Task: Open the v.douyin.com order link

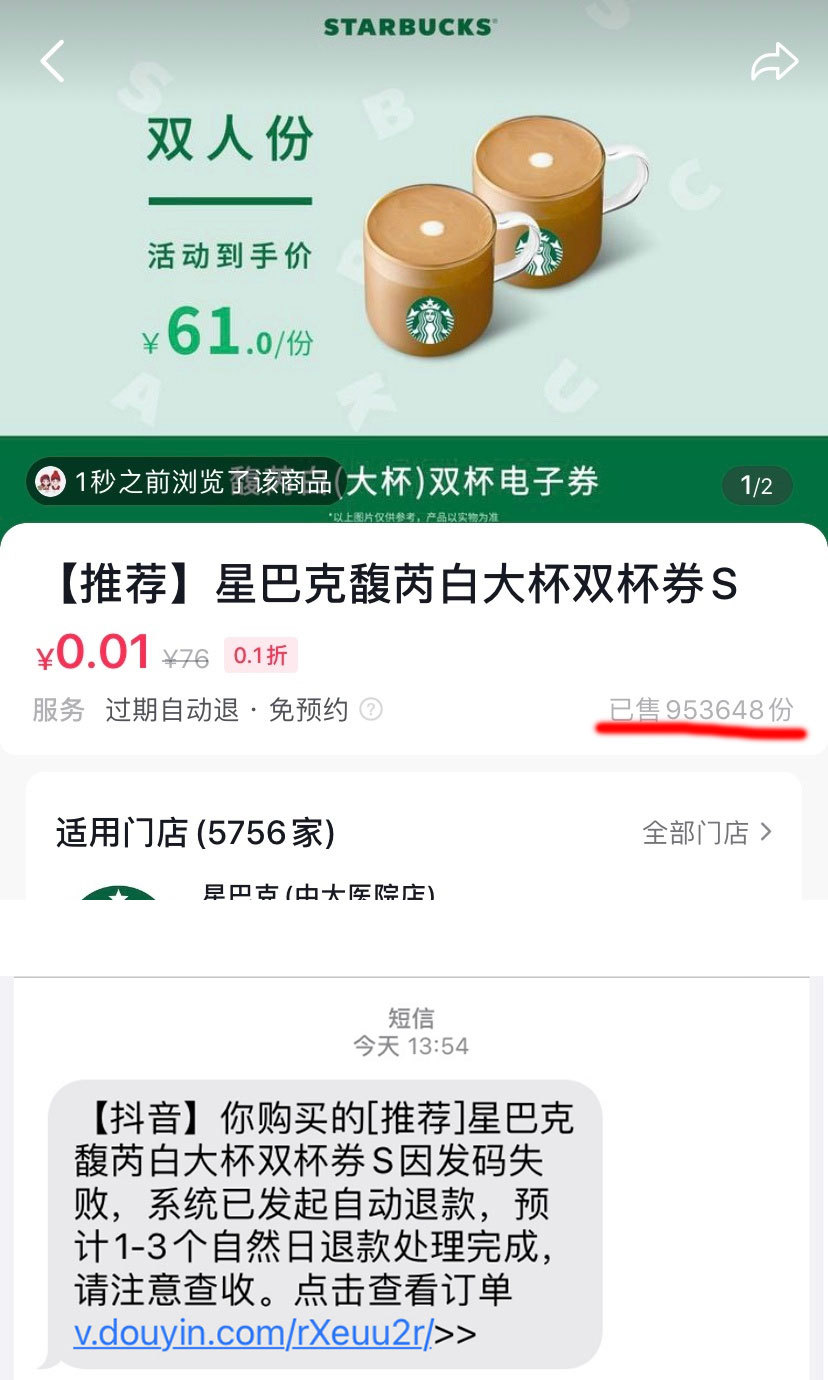Action: [254, 1333]
